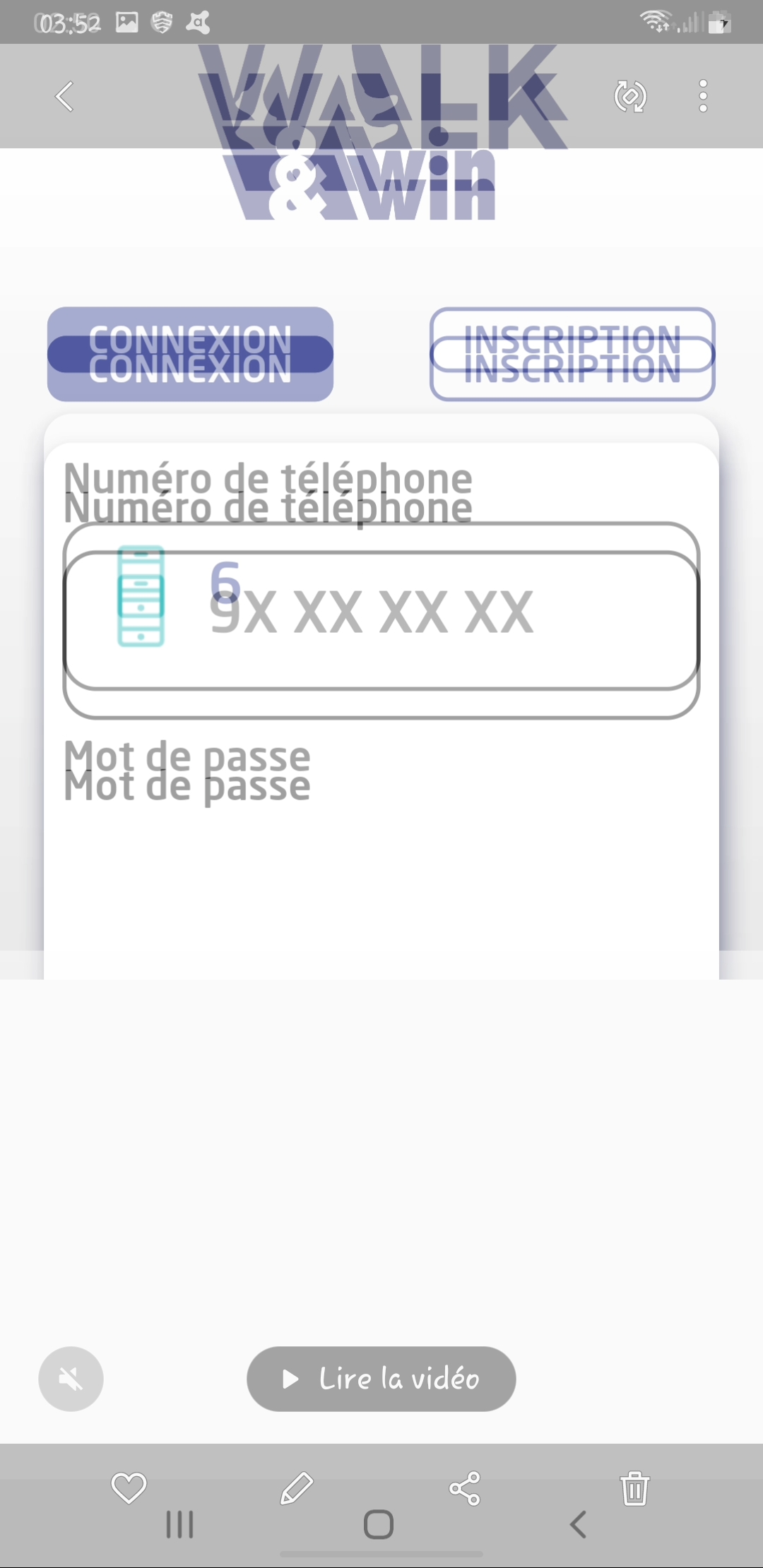Tap the Android back navigation control
The height and width of the screenshot is (1568, 763).
[x=579, y=1526]
